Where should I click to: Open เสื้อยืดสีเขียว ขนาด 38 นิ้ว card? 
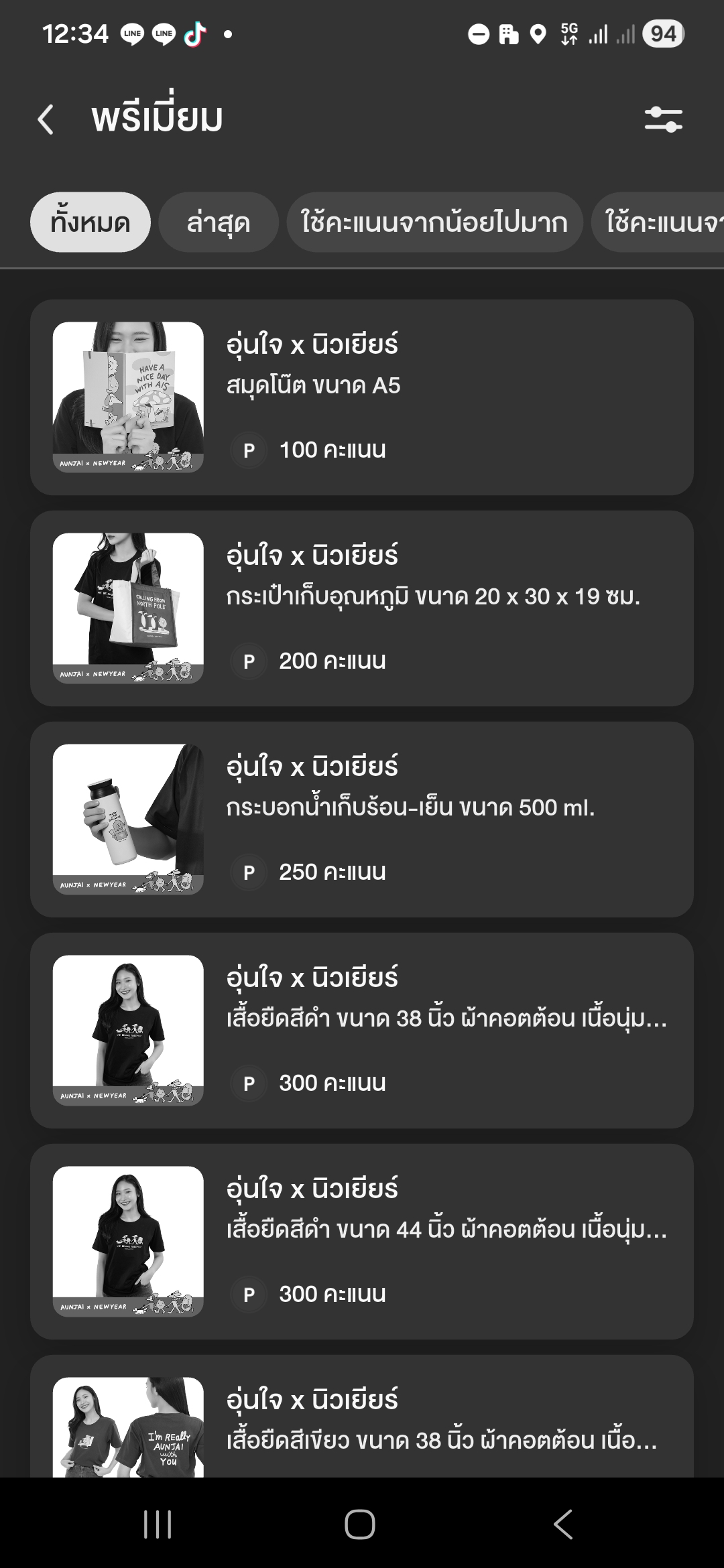(362, 1421)
